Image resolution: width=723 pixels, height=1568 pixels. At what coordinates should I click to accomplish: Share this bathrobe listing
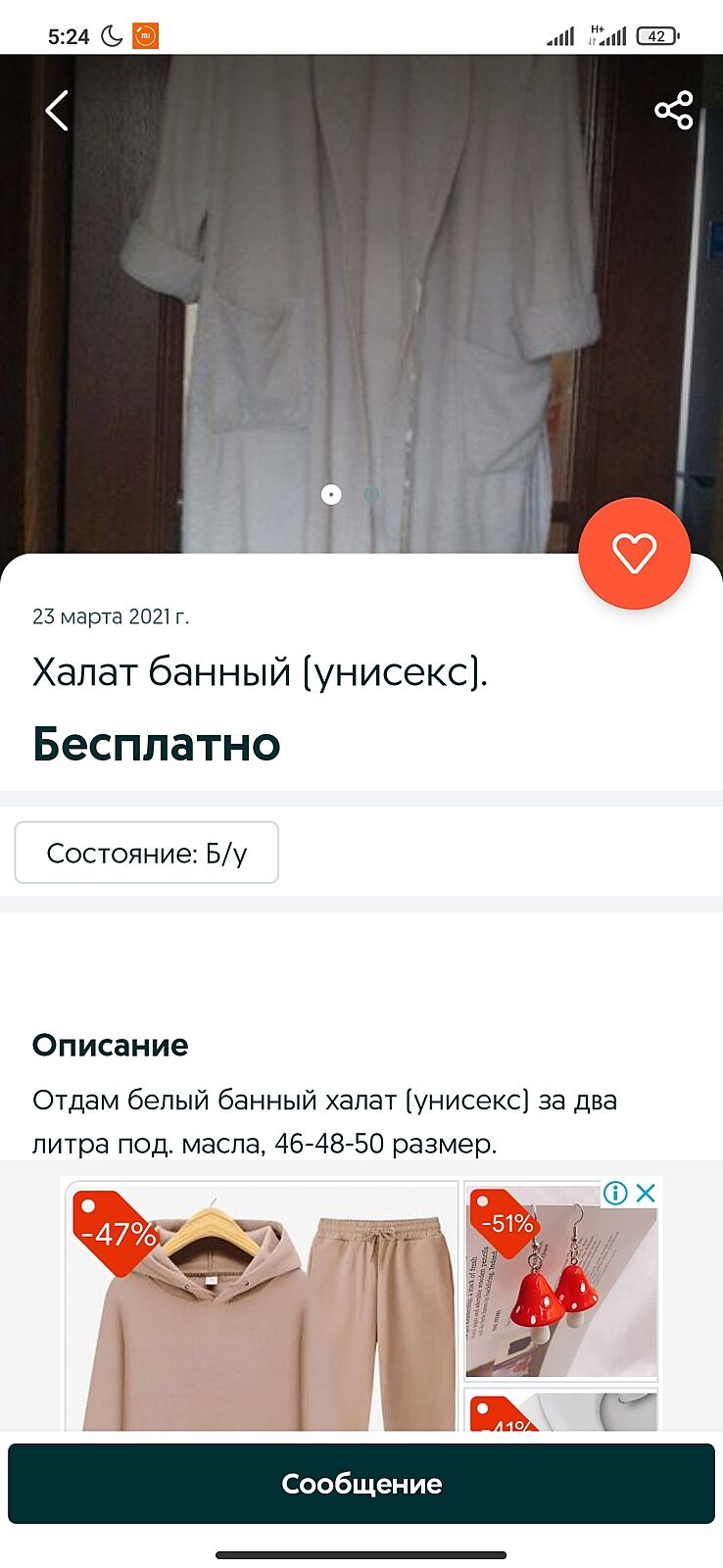pos(673,111)
